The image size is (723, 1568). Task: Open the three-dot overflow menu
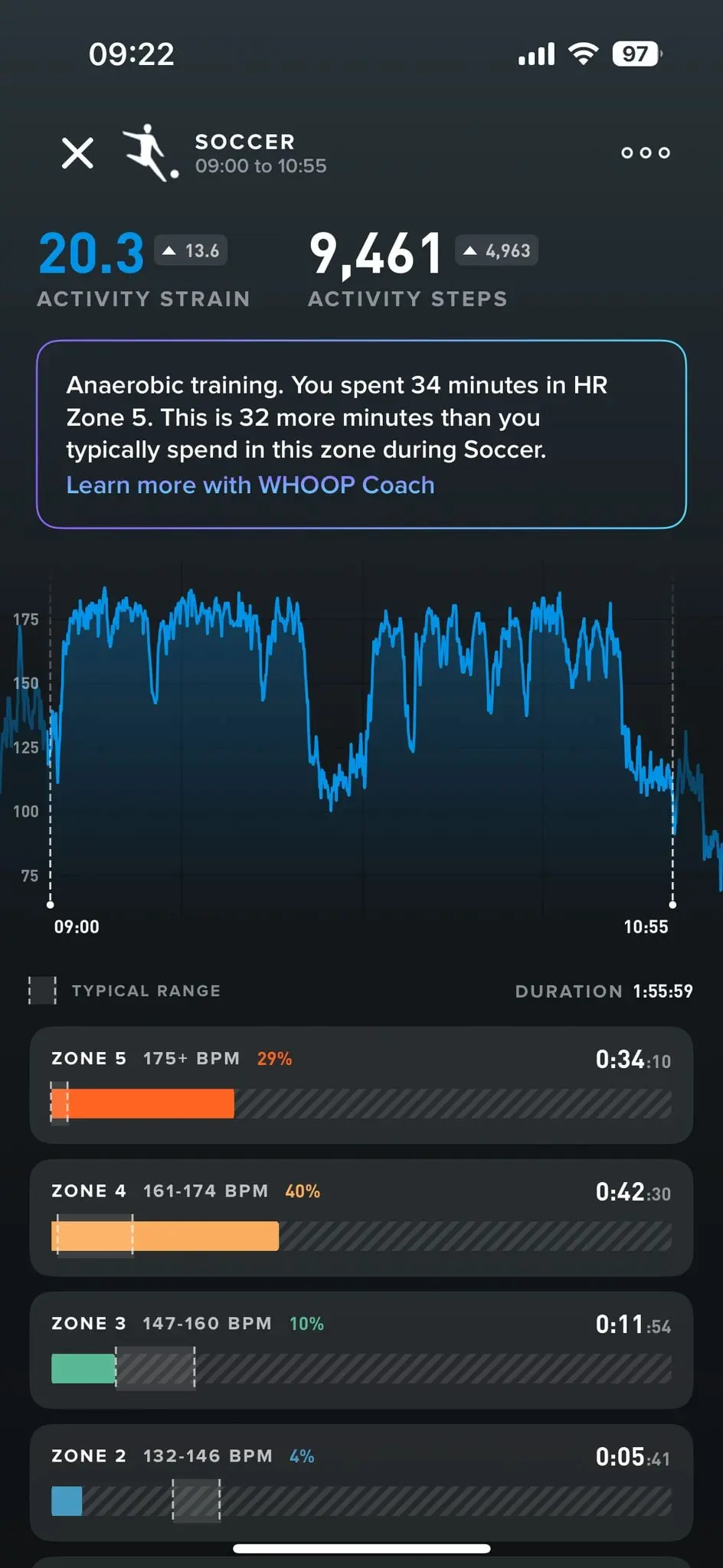pyautogui.click(x=645, y=153)
